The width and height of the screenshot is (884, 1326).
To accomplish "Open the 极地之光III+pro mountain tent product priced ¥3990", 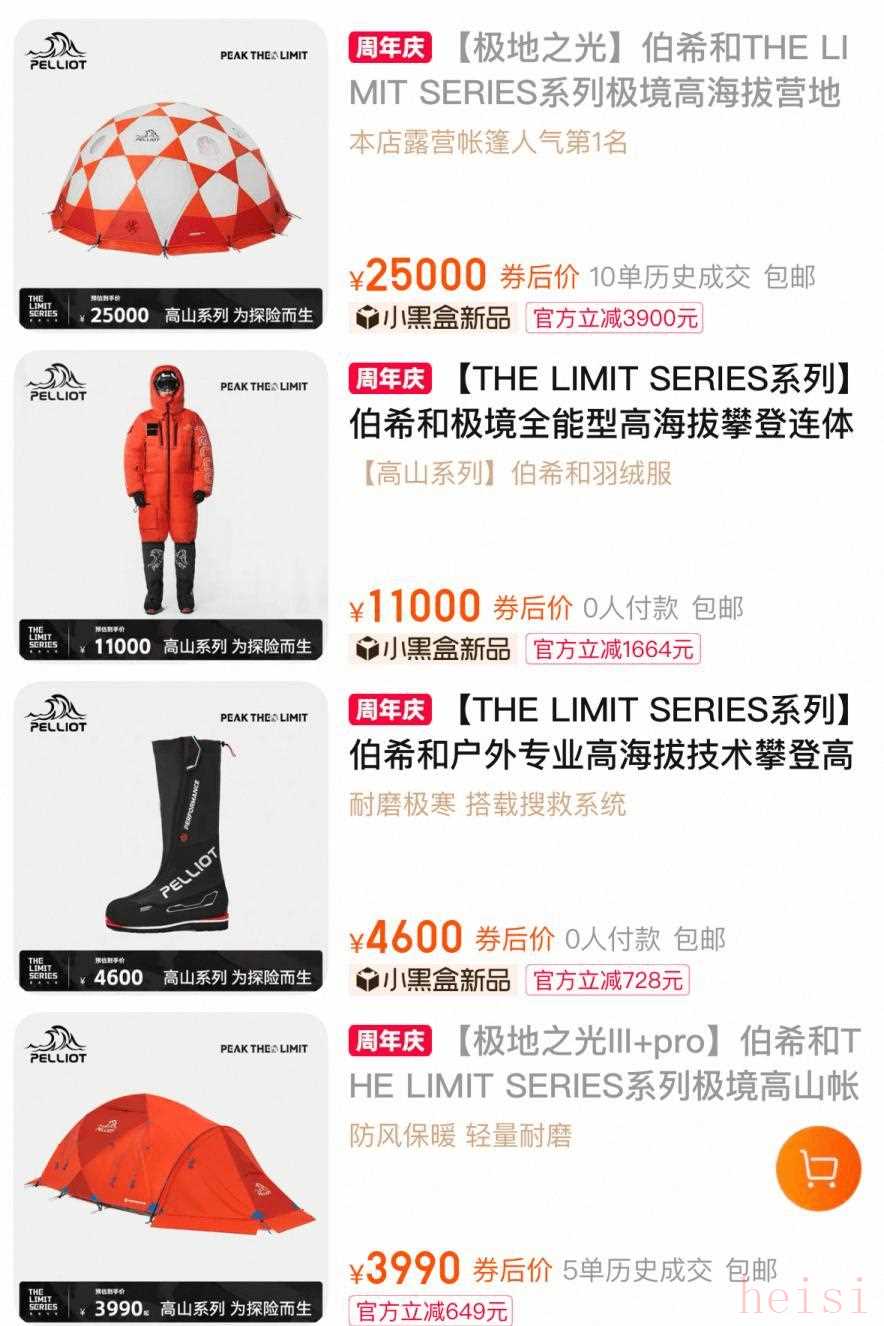I will click(x=170, y=1165).
